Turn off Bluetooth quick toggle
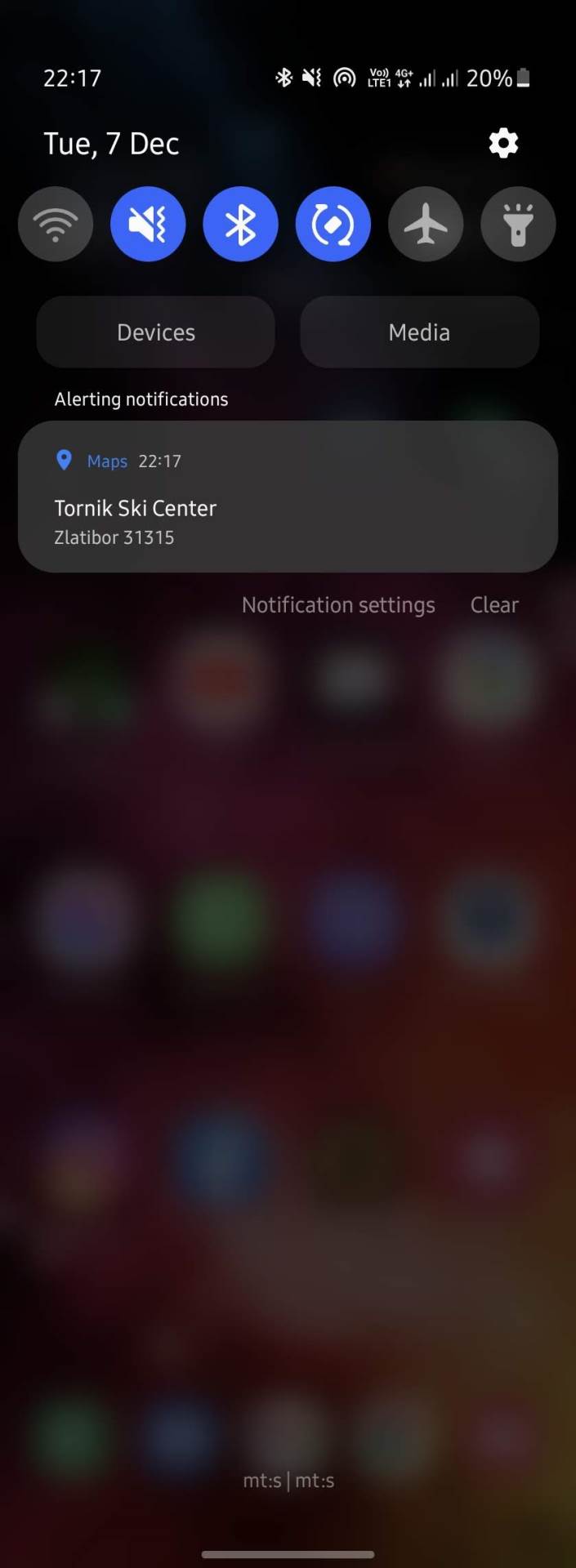The image size is (576, 1568). coord(240,224)
